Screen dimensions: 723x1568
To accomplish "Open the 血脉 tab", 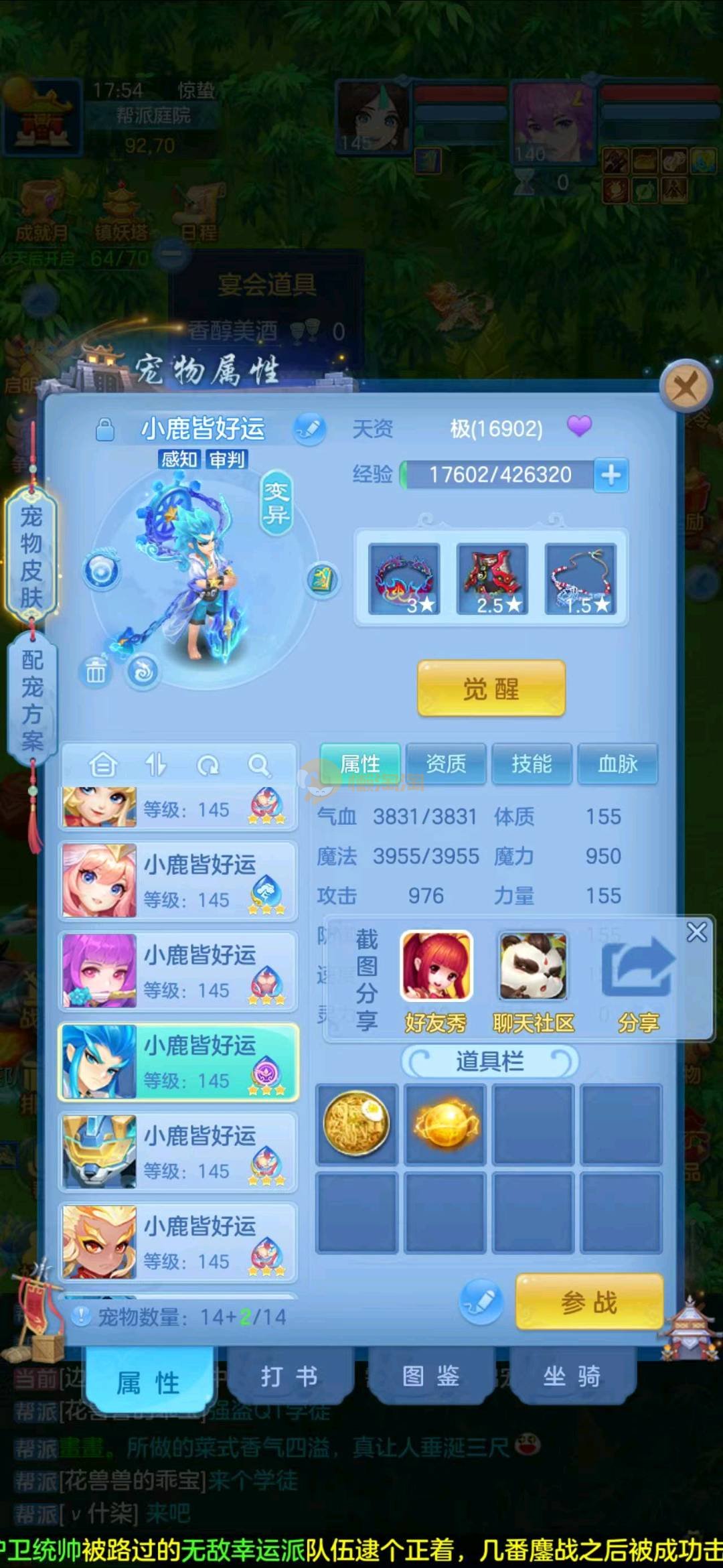I will click(617, 764).
